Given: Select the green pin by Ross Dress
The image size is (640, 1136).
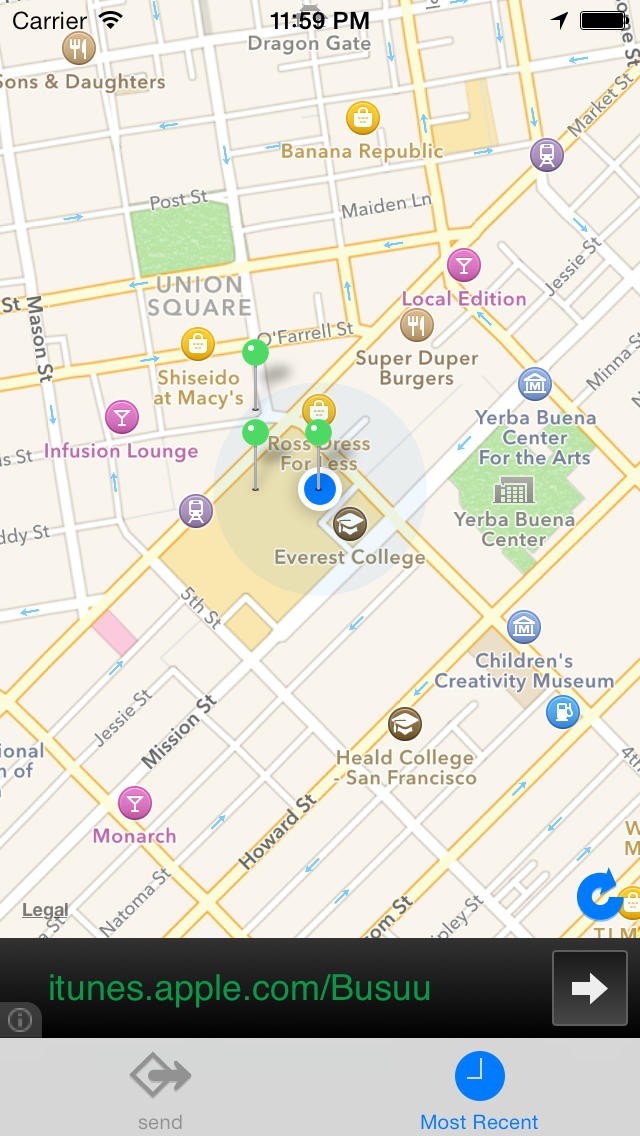Looking at the screenshot, I should pos(318,433).
